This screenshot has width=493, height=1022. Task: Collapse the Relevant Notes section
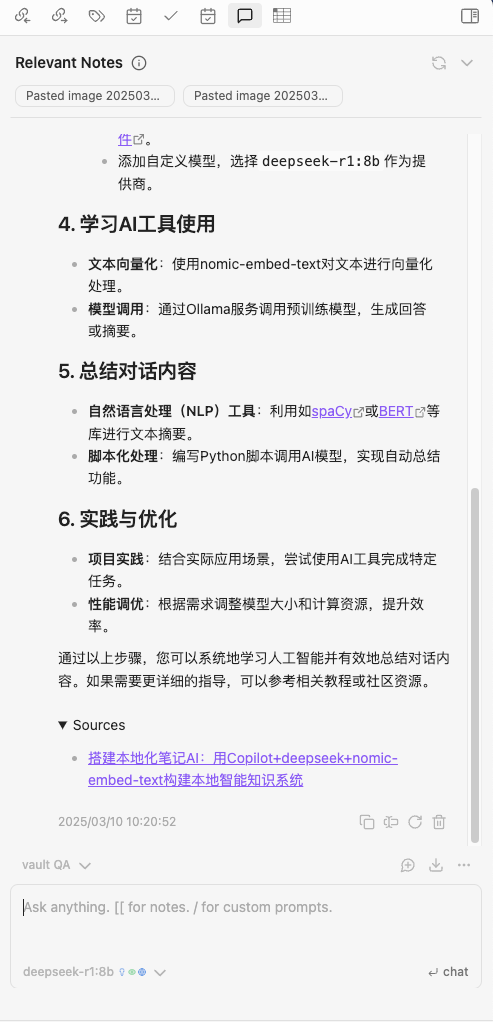[467, 63]
